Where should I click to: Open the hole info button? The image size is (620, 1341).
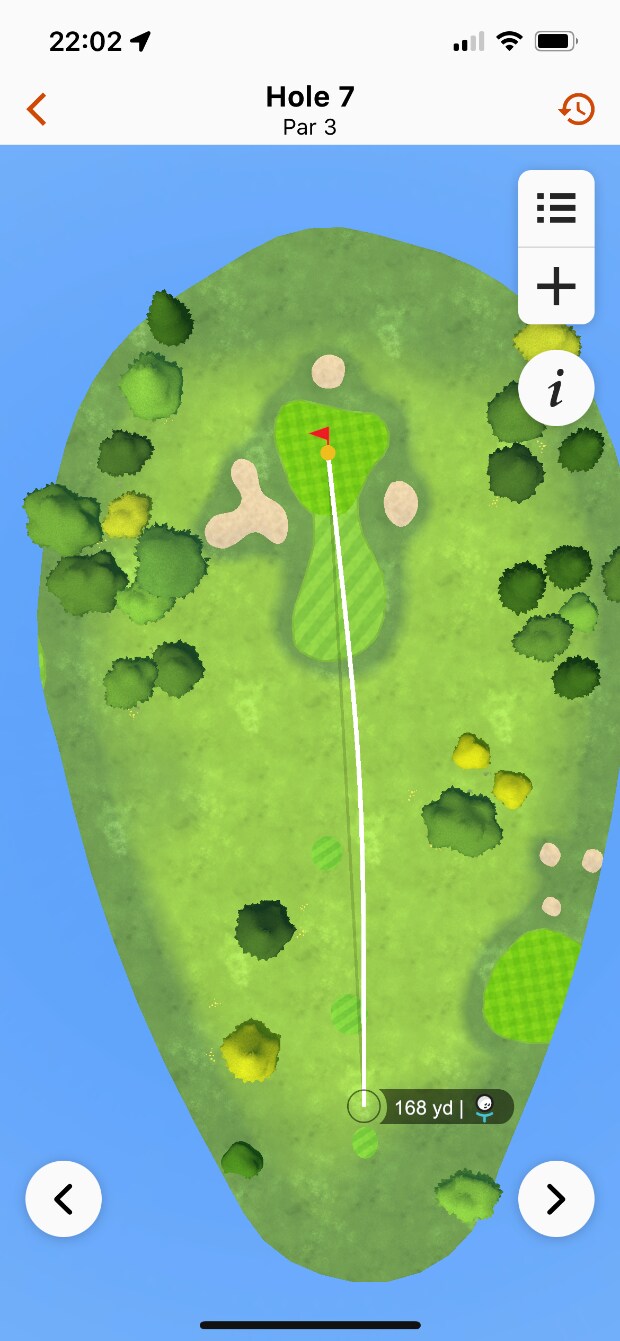click(x=556, y=388)
